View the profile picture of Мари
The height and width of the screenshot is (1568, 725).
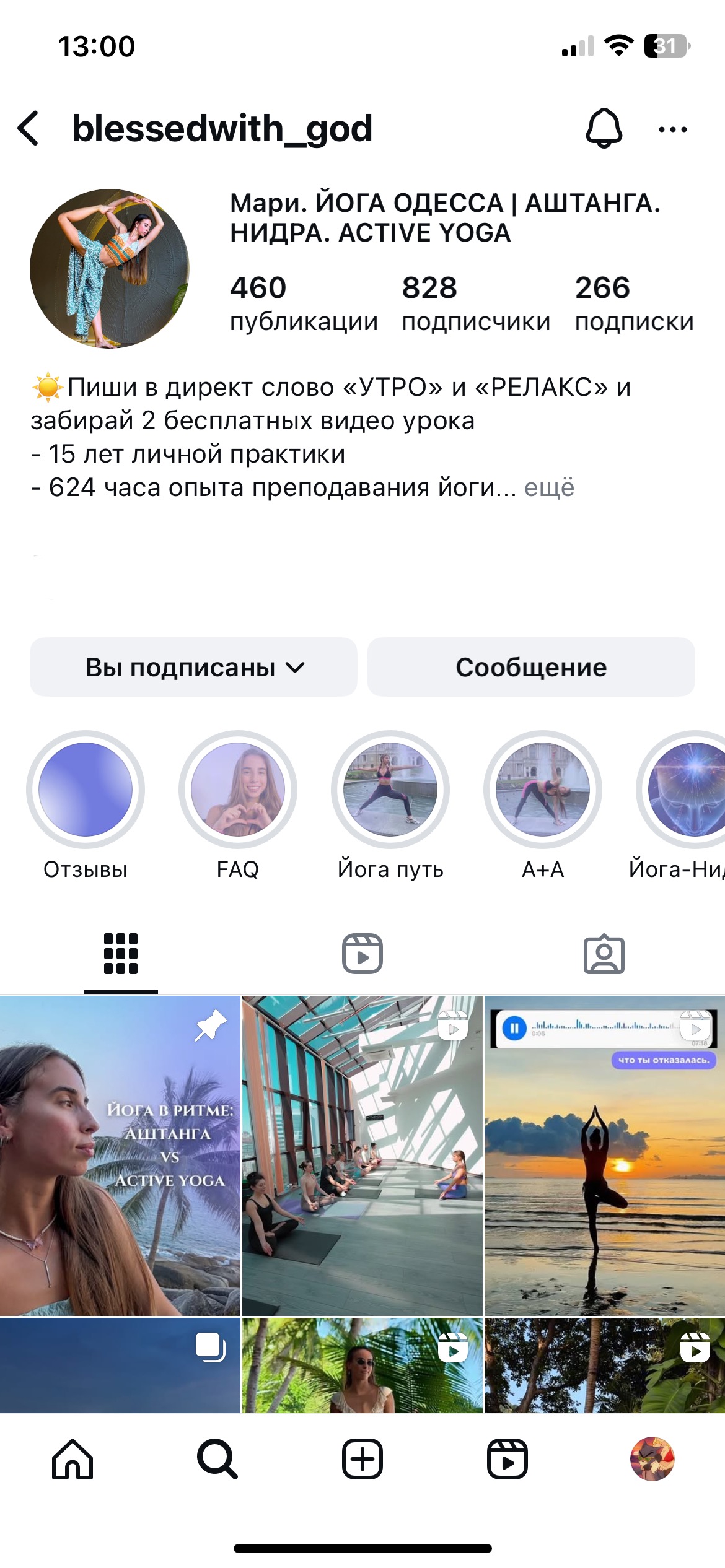pyautogui.click(x=110, y=268)
